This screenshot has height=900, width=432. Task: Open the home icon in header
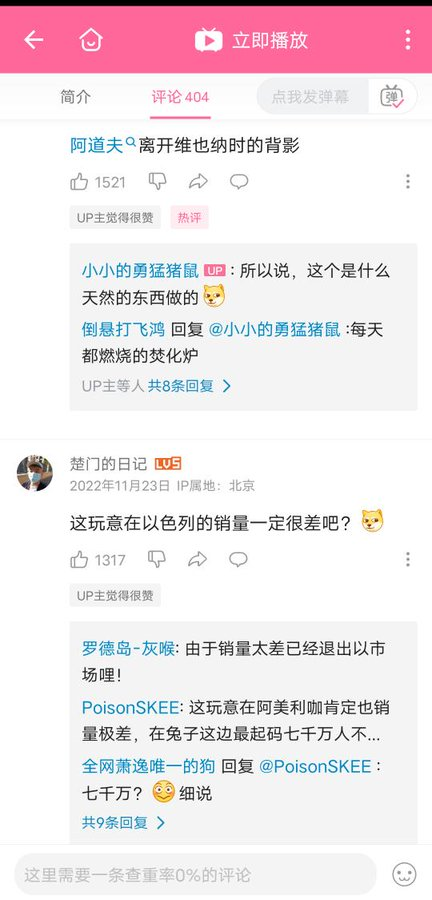(x=91, y=40)
